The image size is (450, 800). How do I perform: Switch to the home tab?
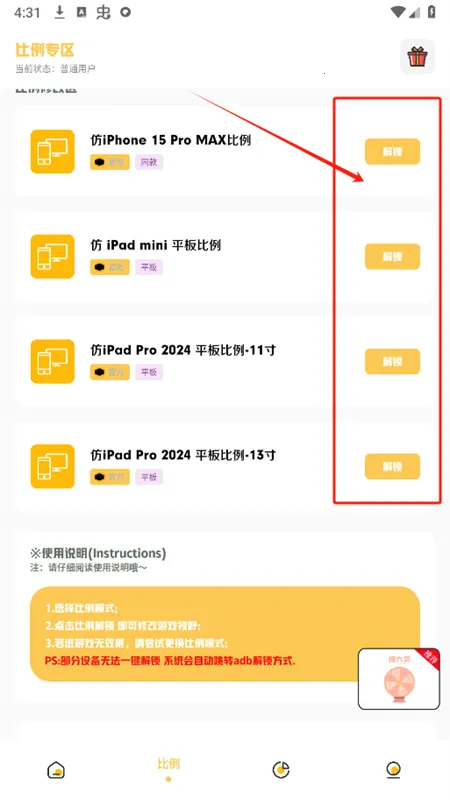(x=56, y=770)
